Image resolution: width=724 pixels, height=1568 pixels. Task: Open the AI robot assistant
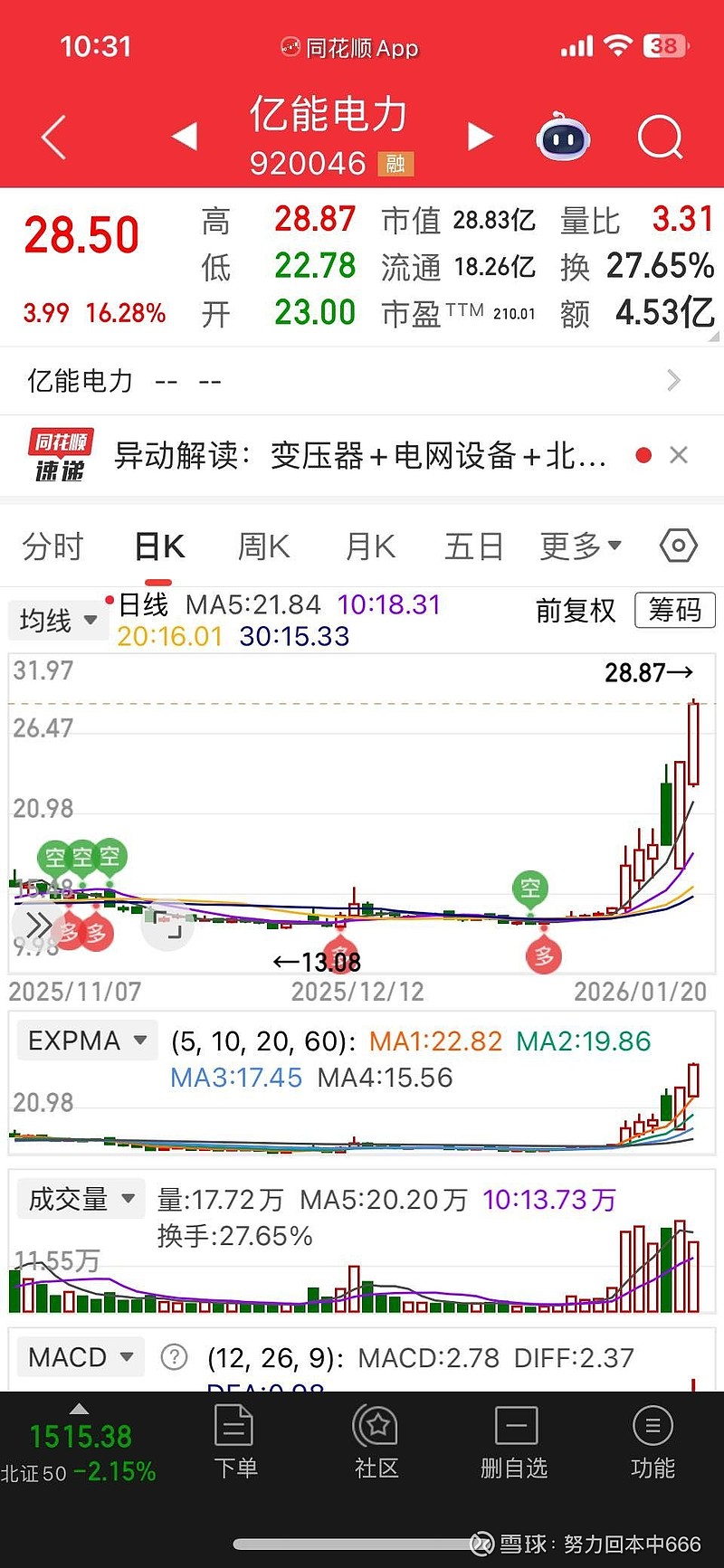click(x=563, y=138)
